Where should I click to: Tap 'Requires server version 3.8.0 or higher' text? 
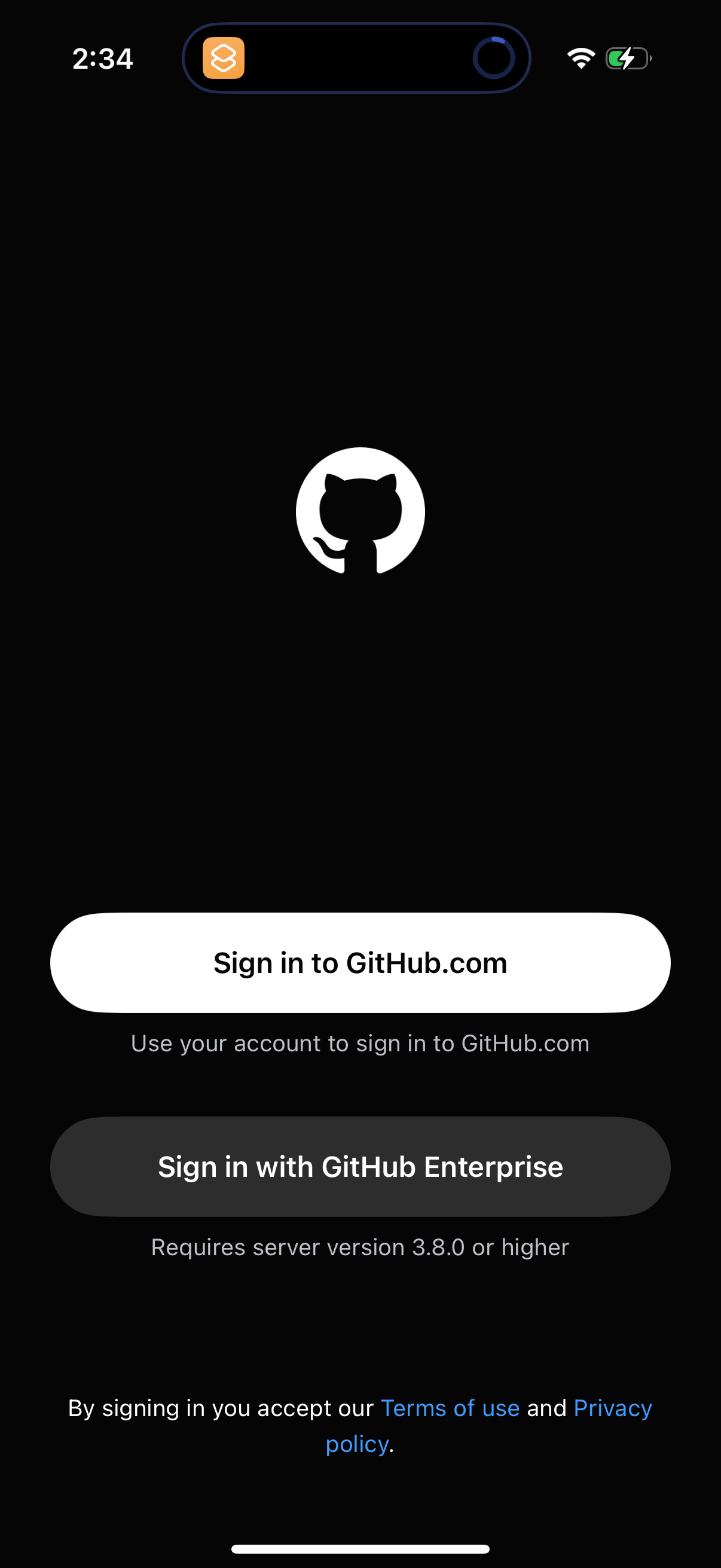tap(359, 1247)
